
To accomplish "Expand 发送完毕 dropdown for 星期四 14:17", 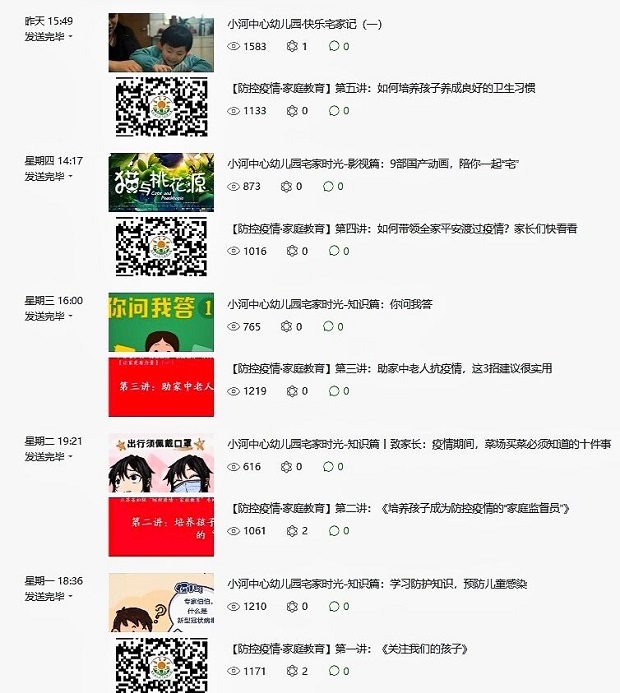I will (x=48, y=176).
